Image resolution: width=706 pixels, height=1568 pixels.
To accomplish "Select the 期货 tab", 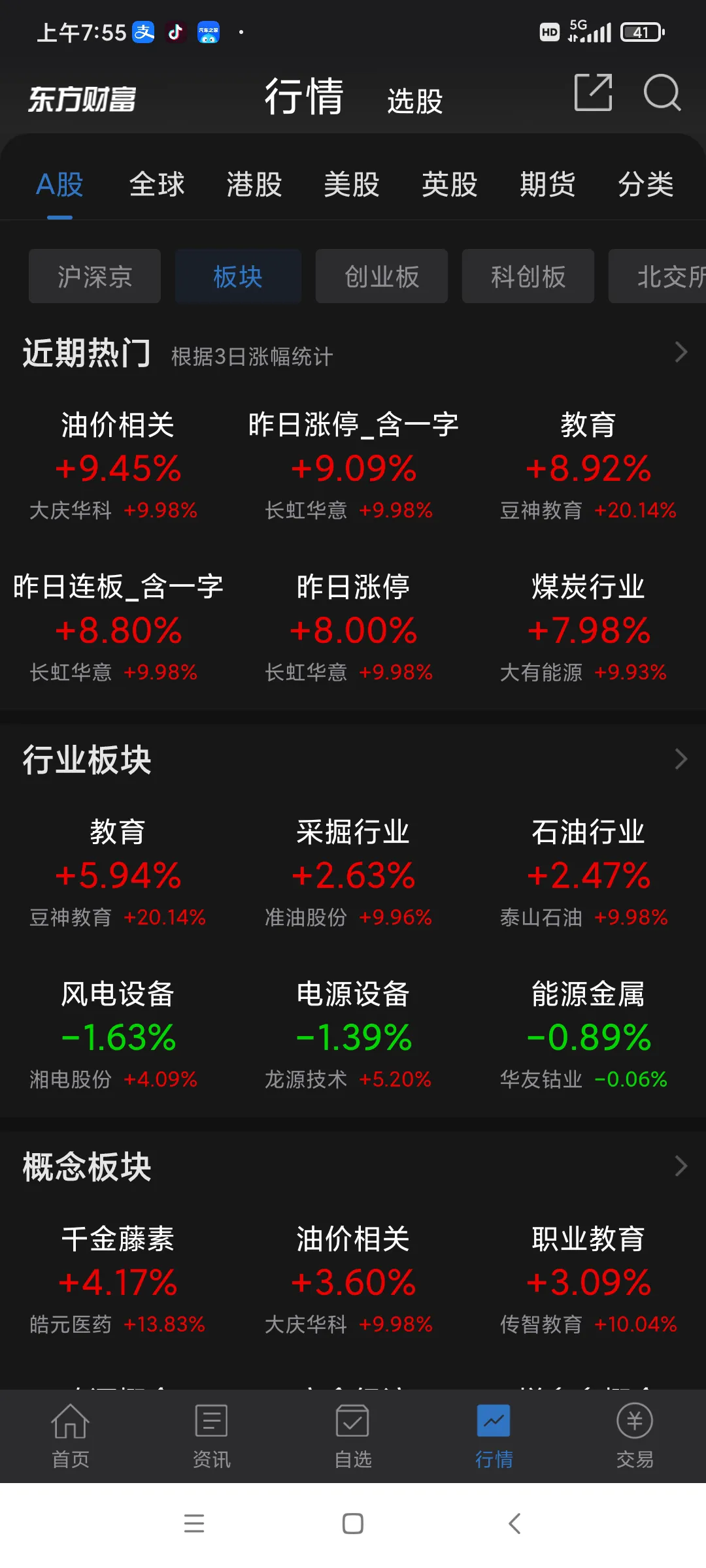I will click(x=547, y=184).
